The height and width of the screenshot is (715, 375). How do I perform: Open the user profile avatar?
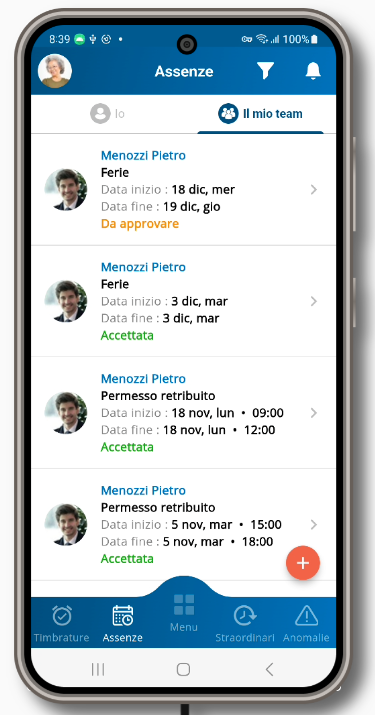(x=55, y=71)
